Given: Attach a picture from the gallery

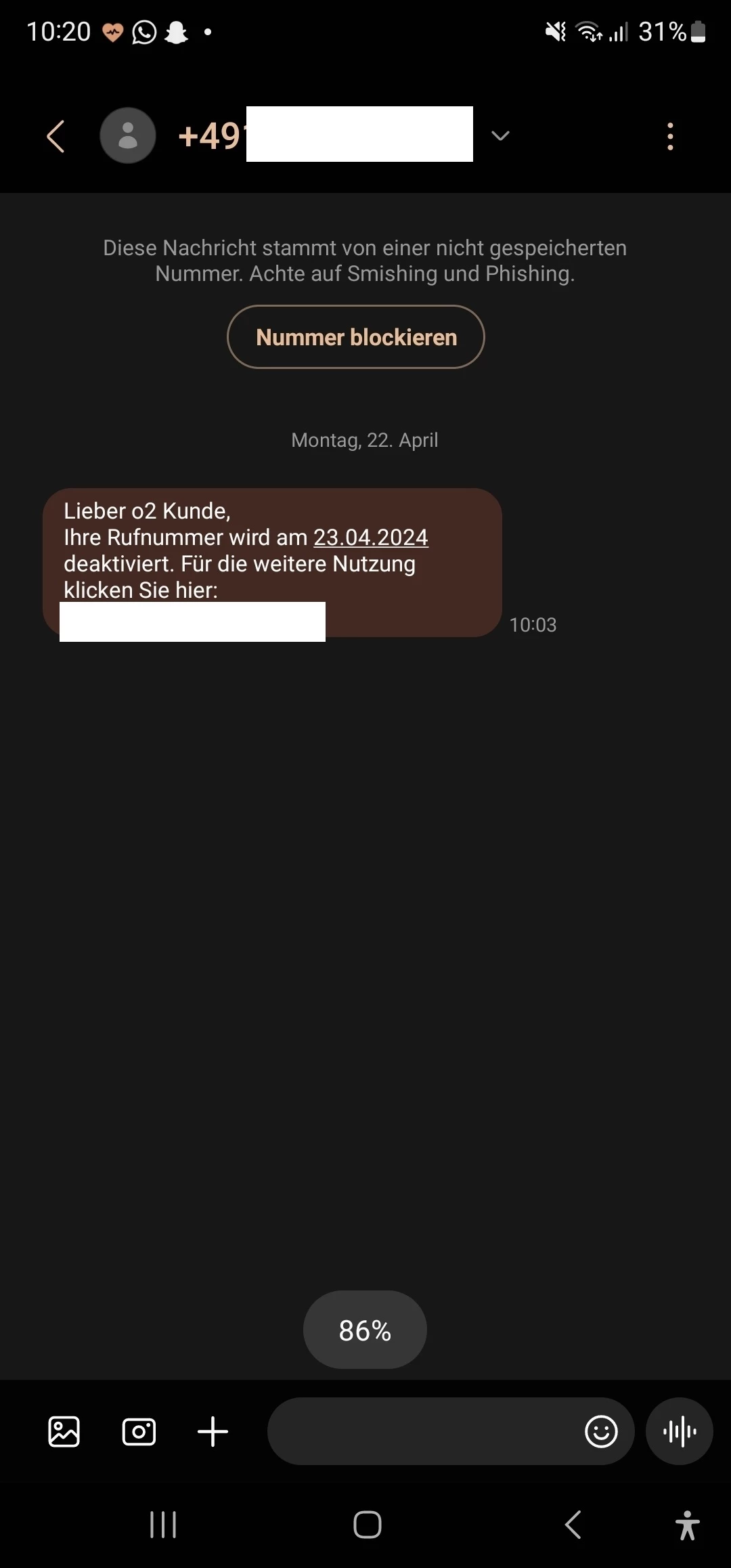Looking at the screenshot, I should (x=64, y=1431).
